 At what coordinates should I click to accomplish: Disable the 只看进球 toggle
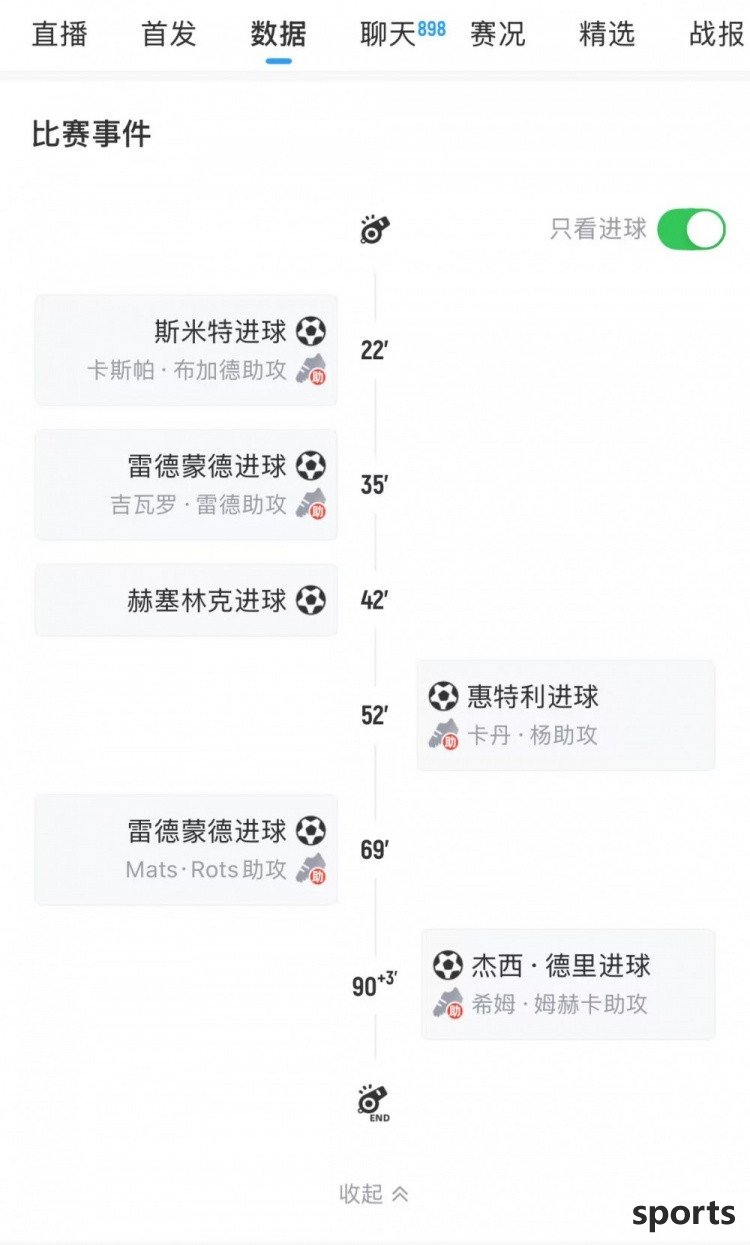pyautogui.click(x=691, y=229)
